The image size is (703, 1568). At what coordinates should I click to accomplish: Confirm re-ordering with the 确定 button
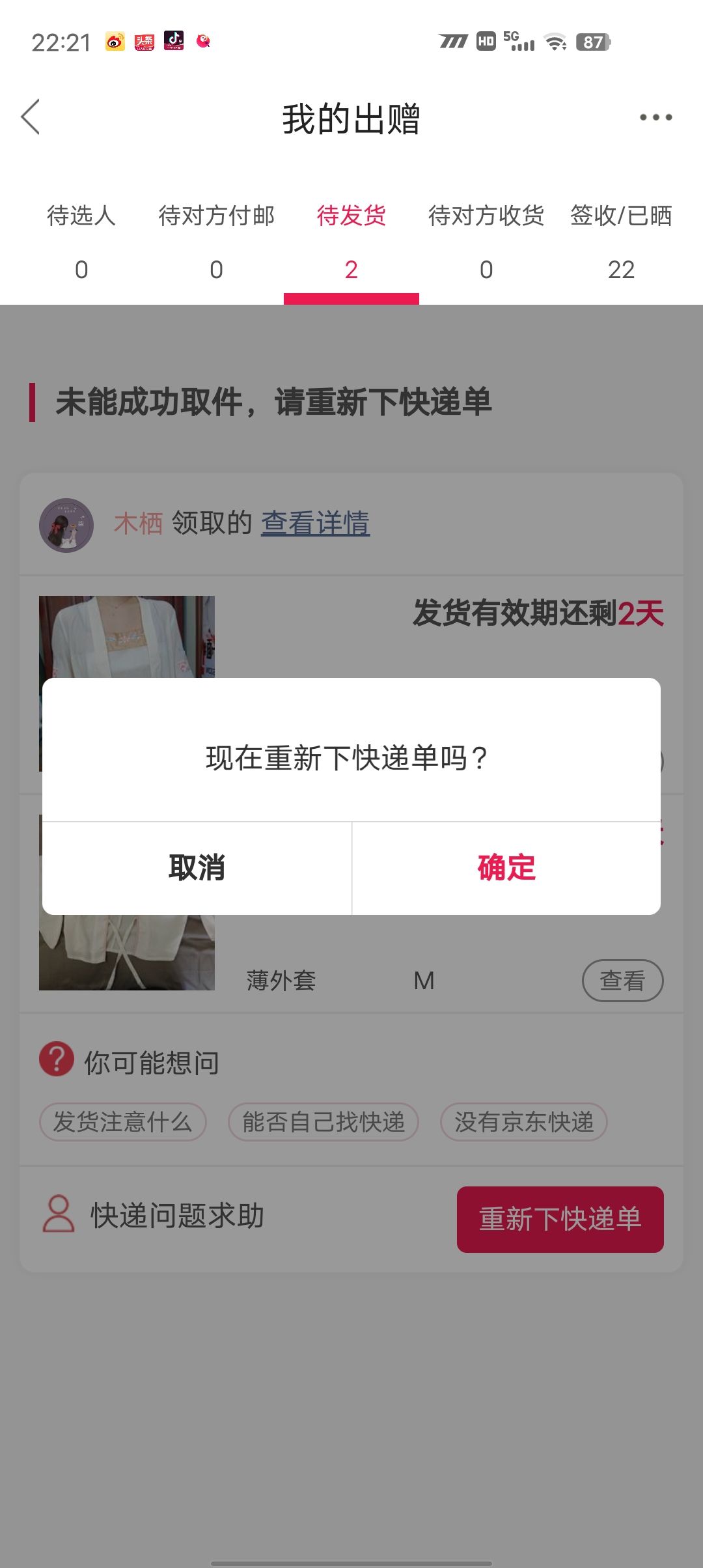(x=506, y=868)
